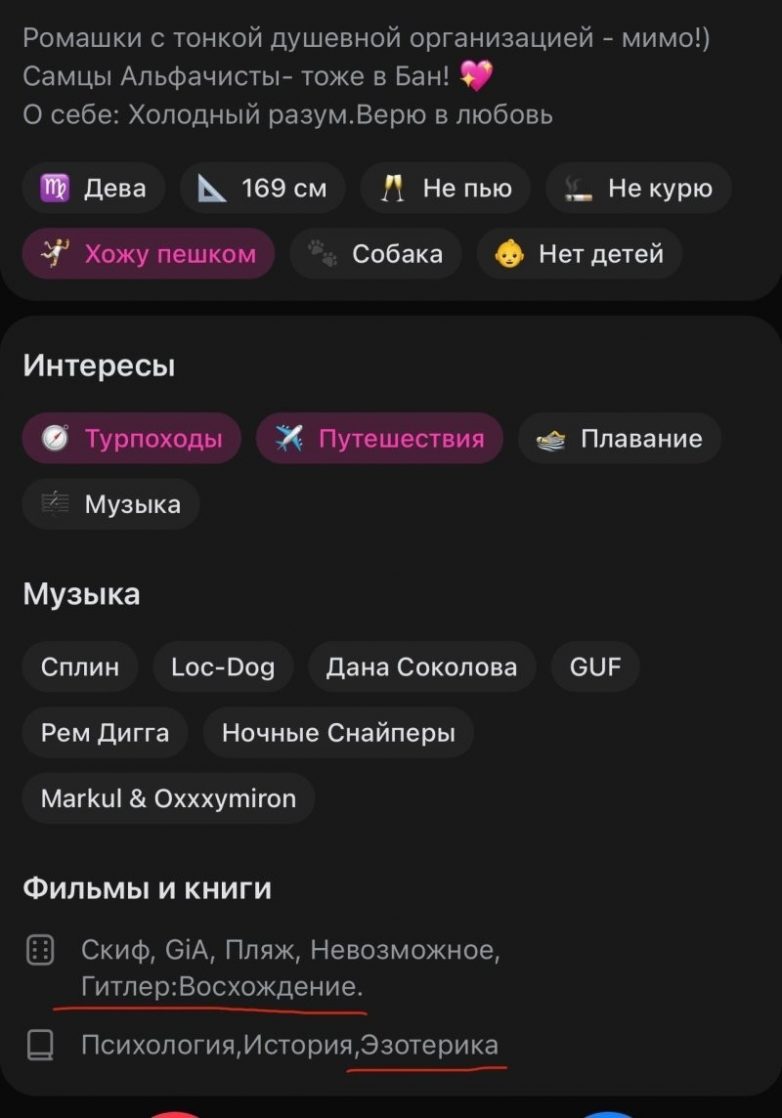Tap the Хожу пешком chip
Viewport: 782px width, 1118px height.
148,254
